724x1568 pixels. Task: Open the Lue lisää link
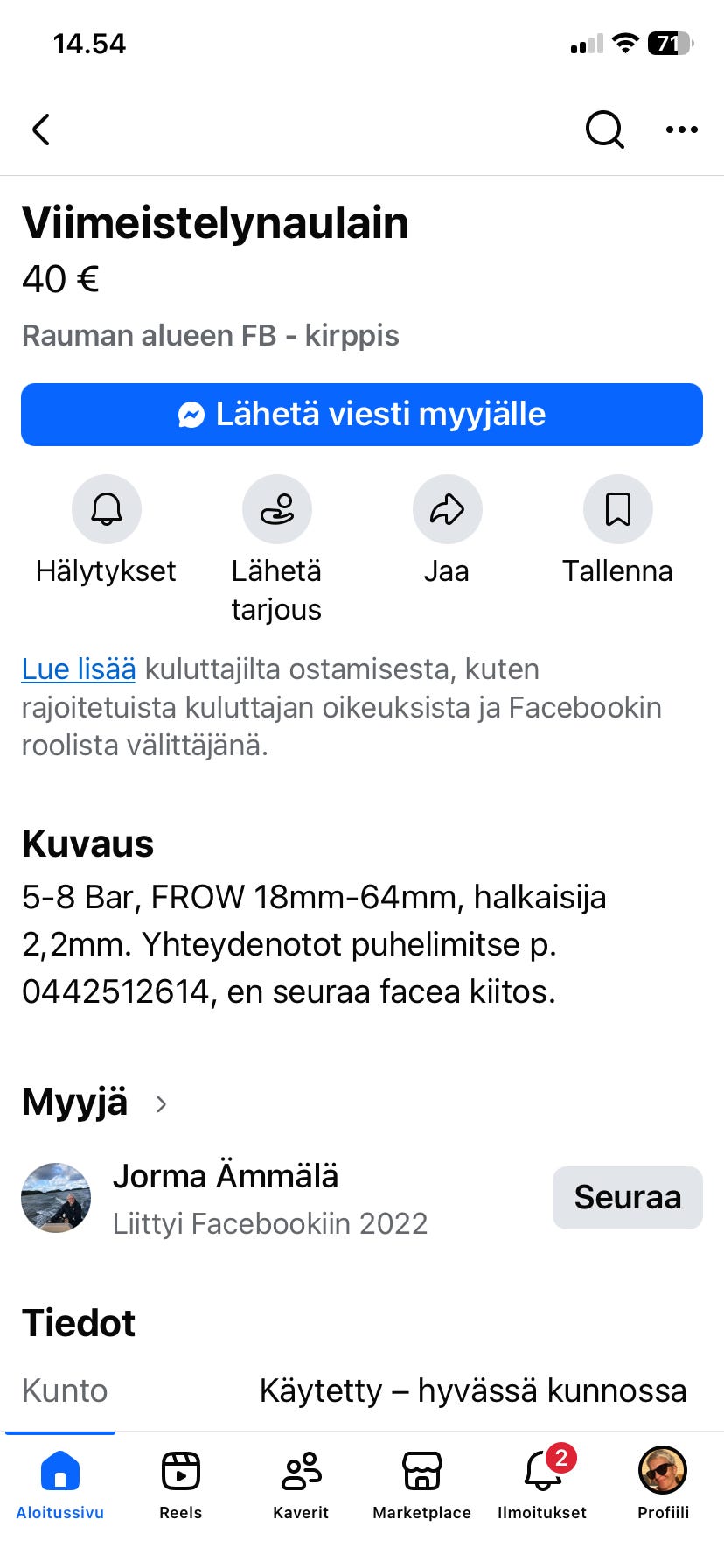[x=78, y=668]
